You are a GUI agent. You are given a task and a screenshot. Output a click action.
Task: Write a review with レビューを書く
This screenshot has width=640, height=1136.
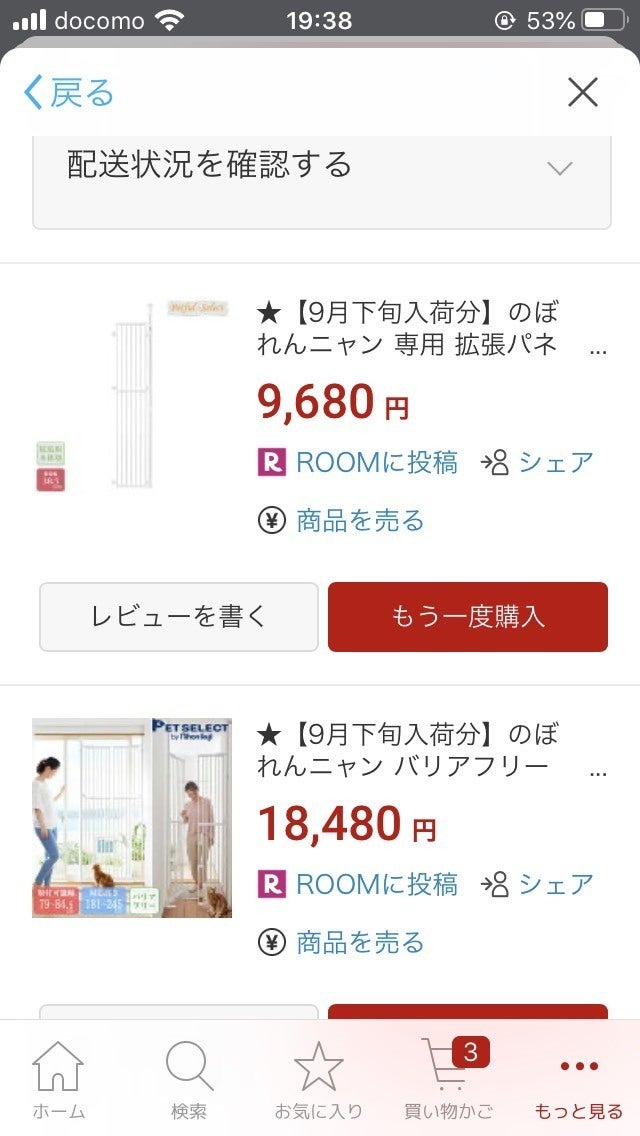coord(179,617)
